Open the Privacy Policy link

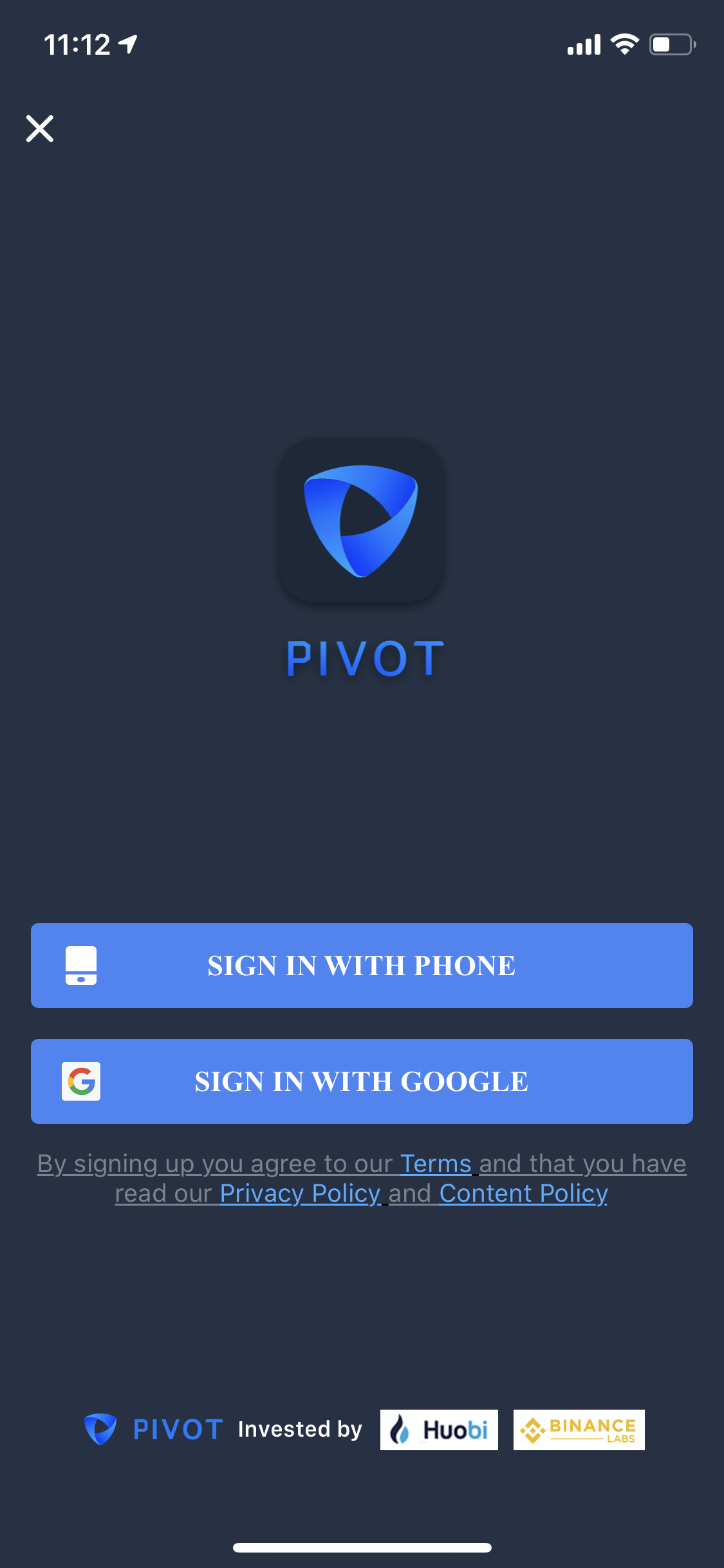pos(300,1193)
